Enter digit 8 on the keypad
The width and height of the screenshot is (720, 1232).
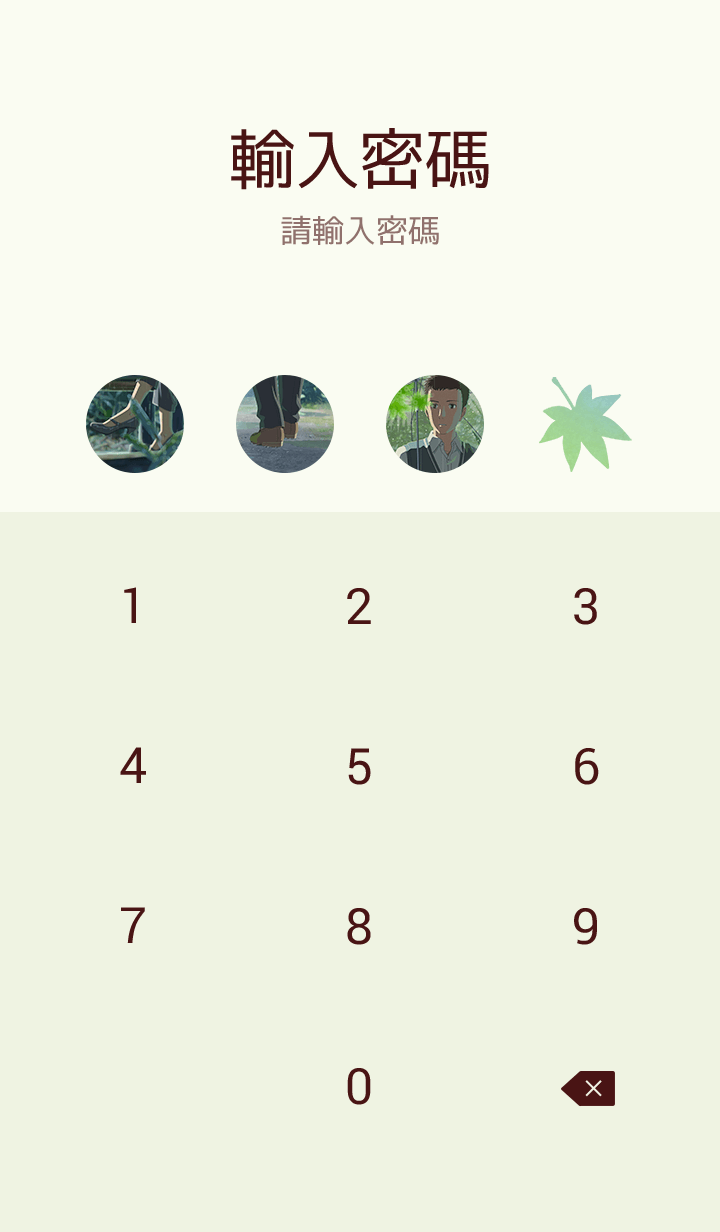pyautogui.click(x=359, y=927)
